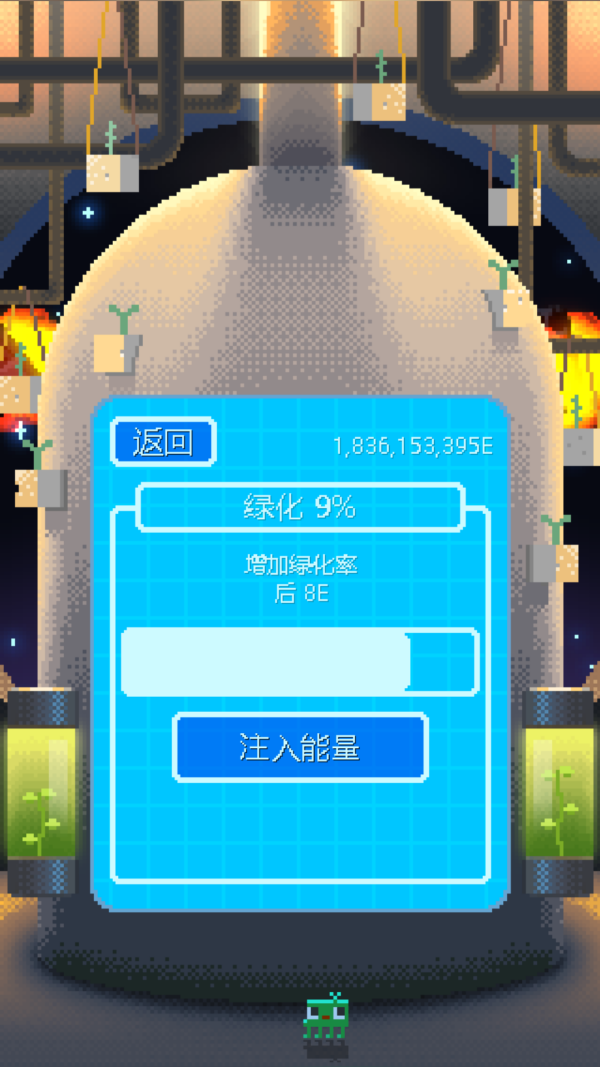
Task: Tap 注入能量 to inject energy
Action: click(300, 747)
